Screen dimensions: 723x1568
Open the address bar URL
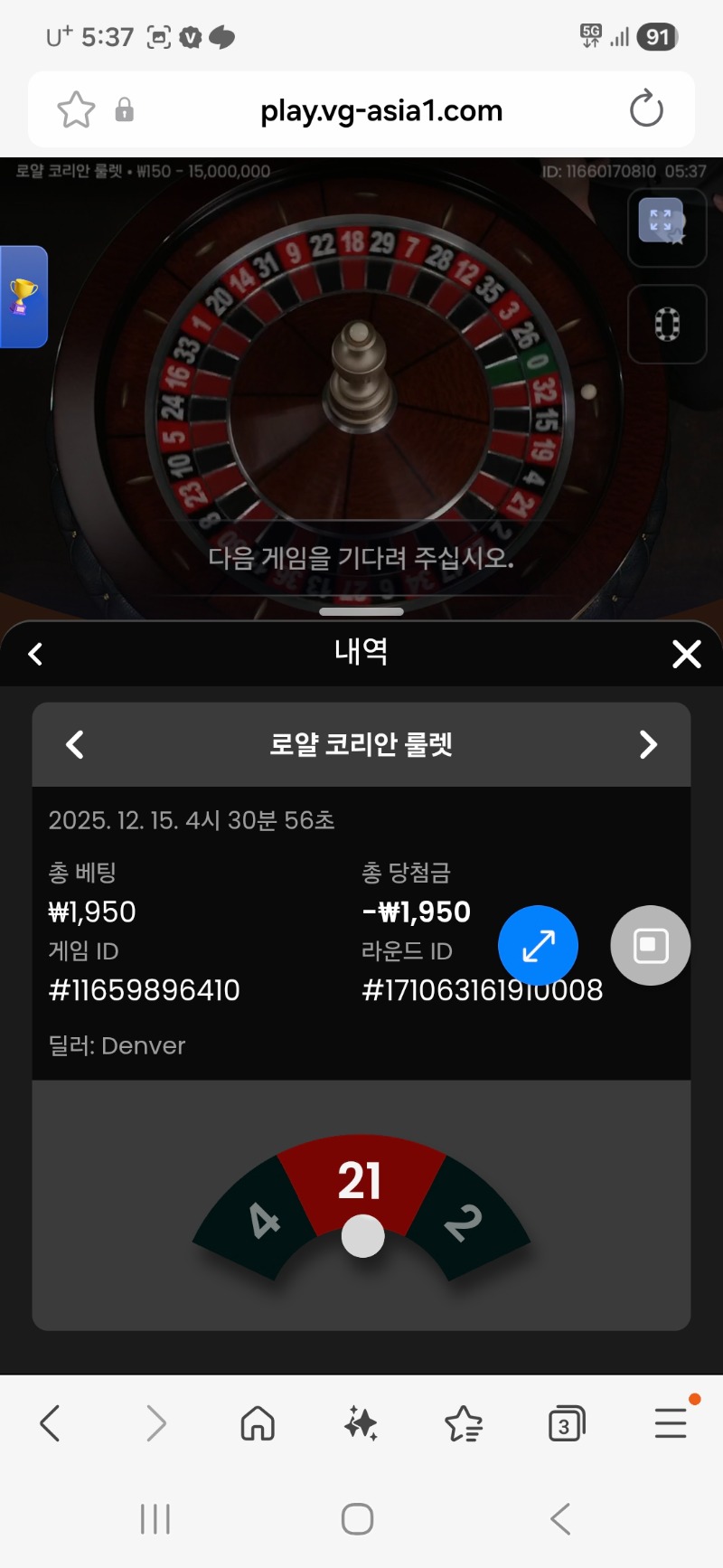click(380, 110)
